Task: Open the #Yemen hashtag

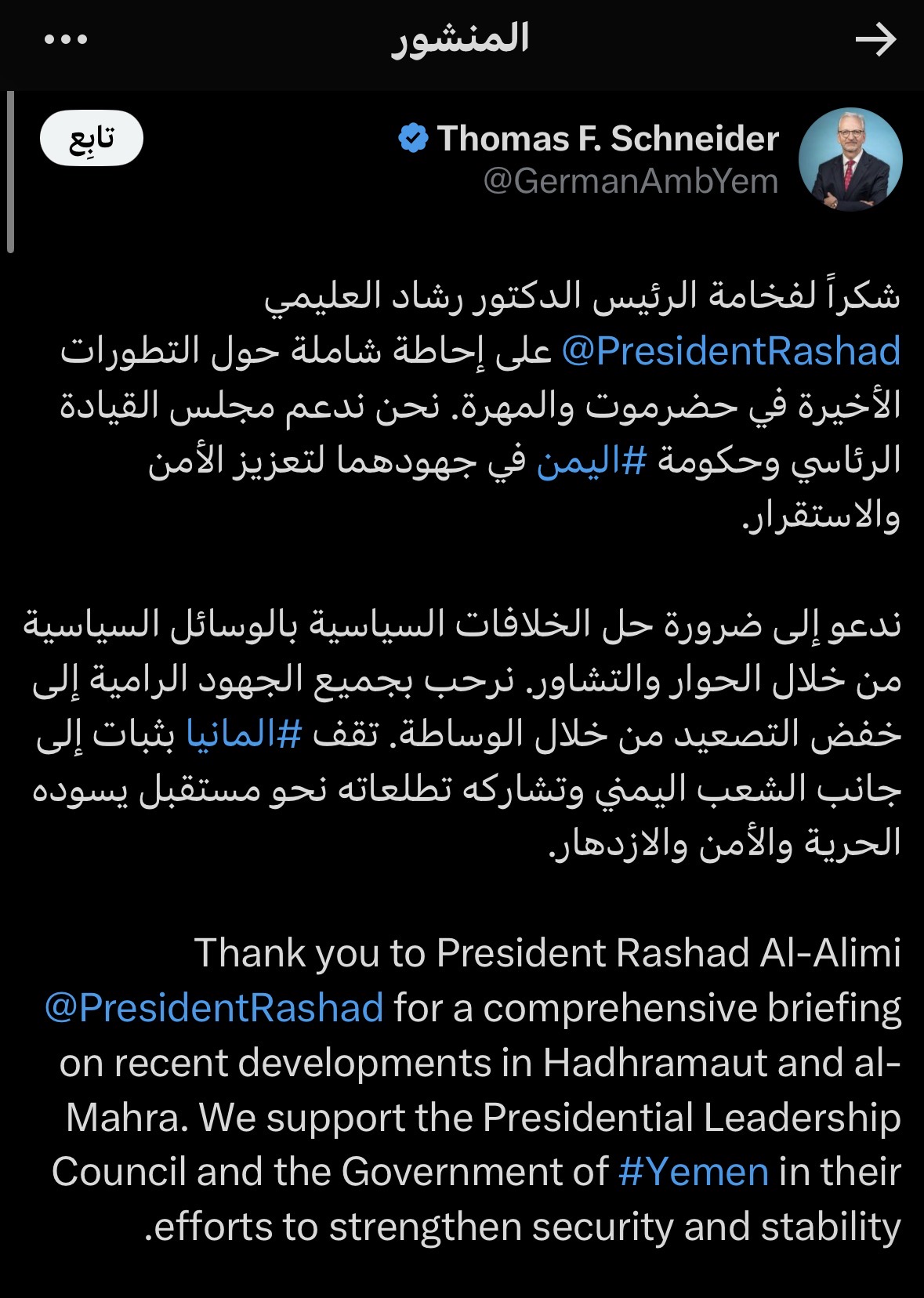Action: point(693,1173)
